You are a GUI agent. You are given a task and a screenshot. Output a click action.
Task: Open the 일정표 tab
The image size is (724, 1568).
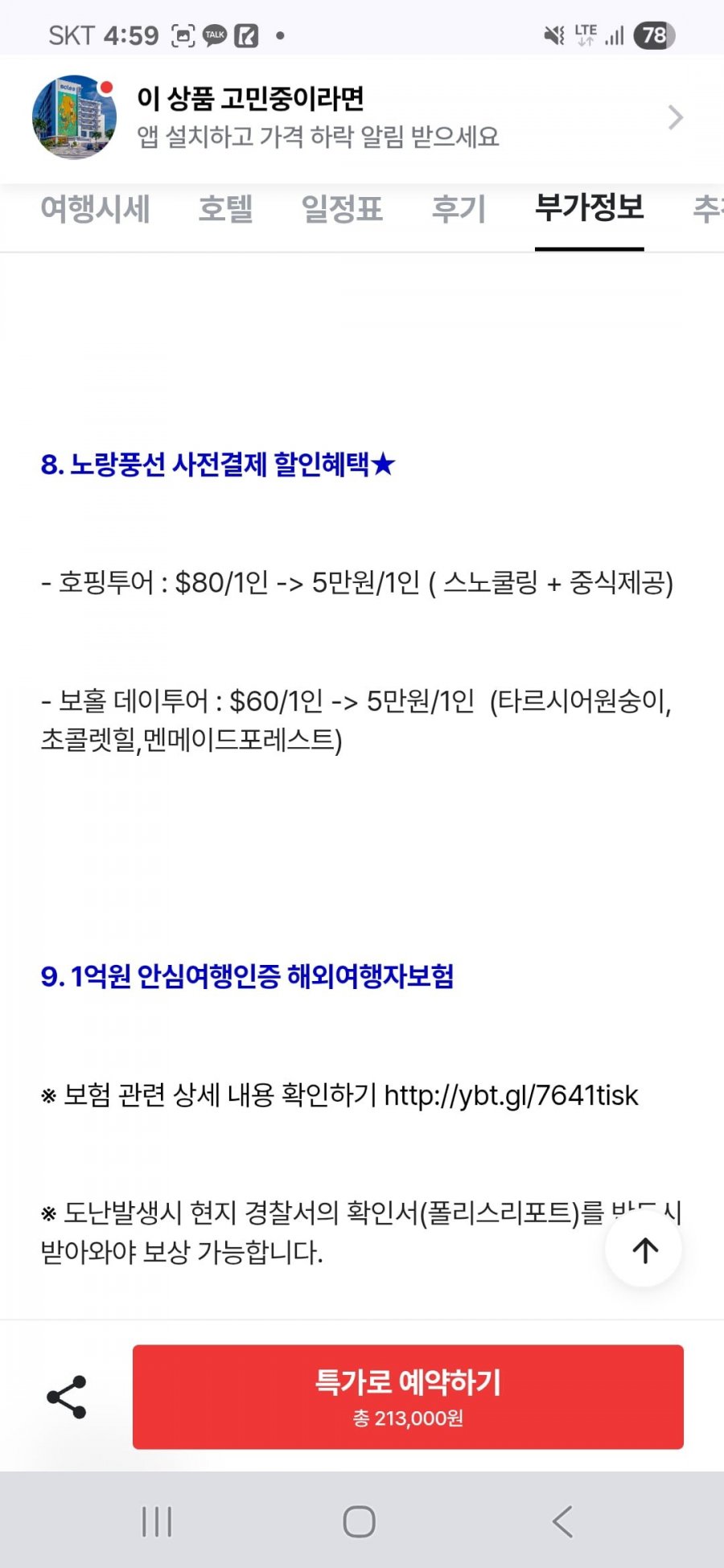pos(342,209)
